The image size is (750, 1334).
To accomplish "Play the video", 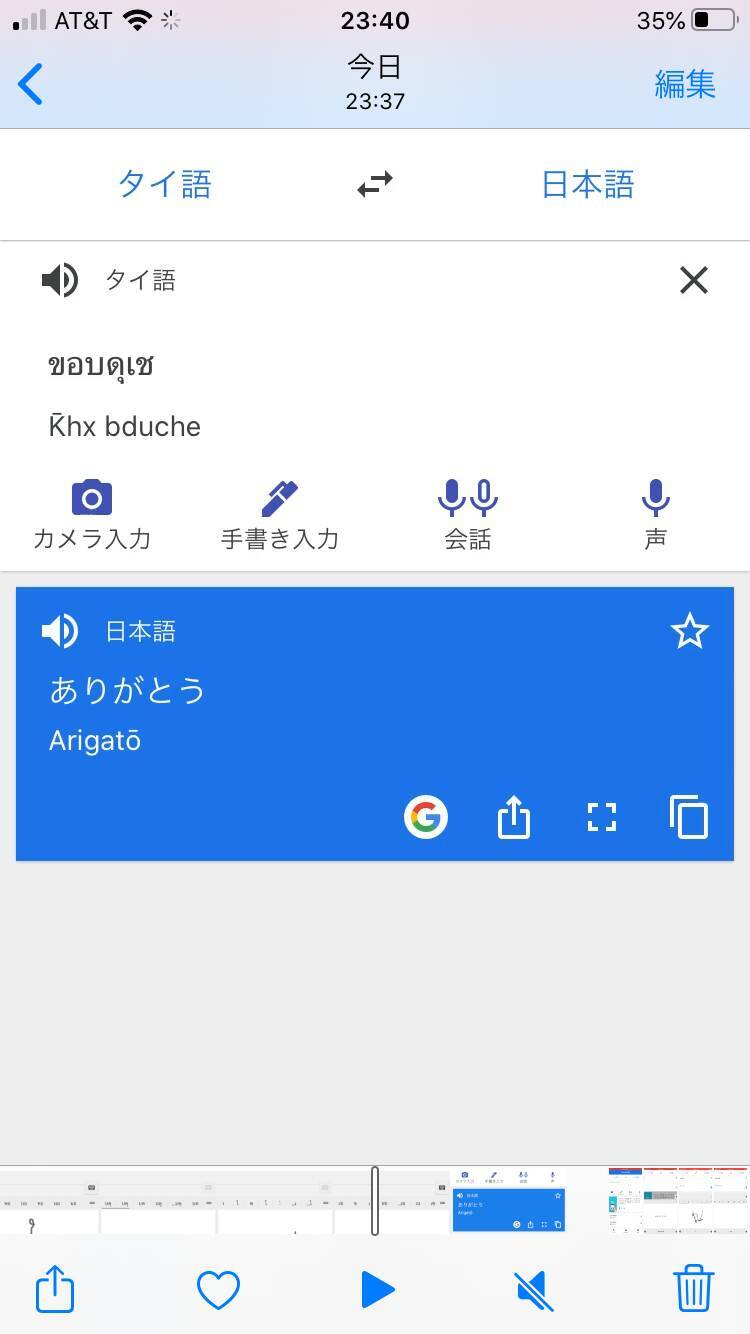I will tap(377, 1290).
